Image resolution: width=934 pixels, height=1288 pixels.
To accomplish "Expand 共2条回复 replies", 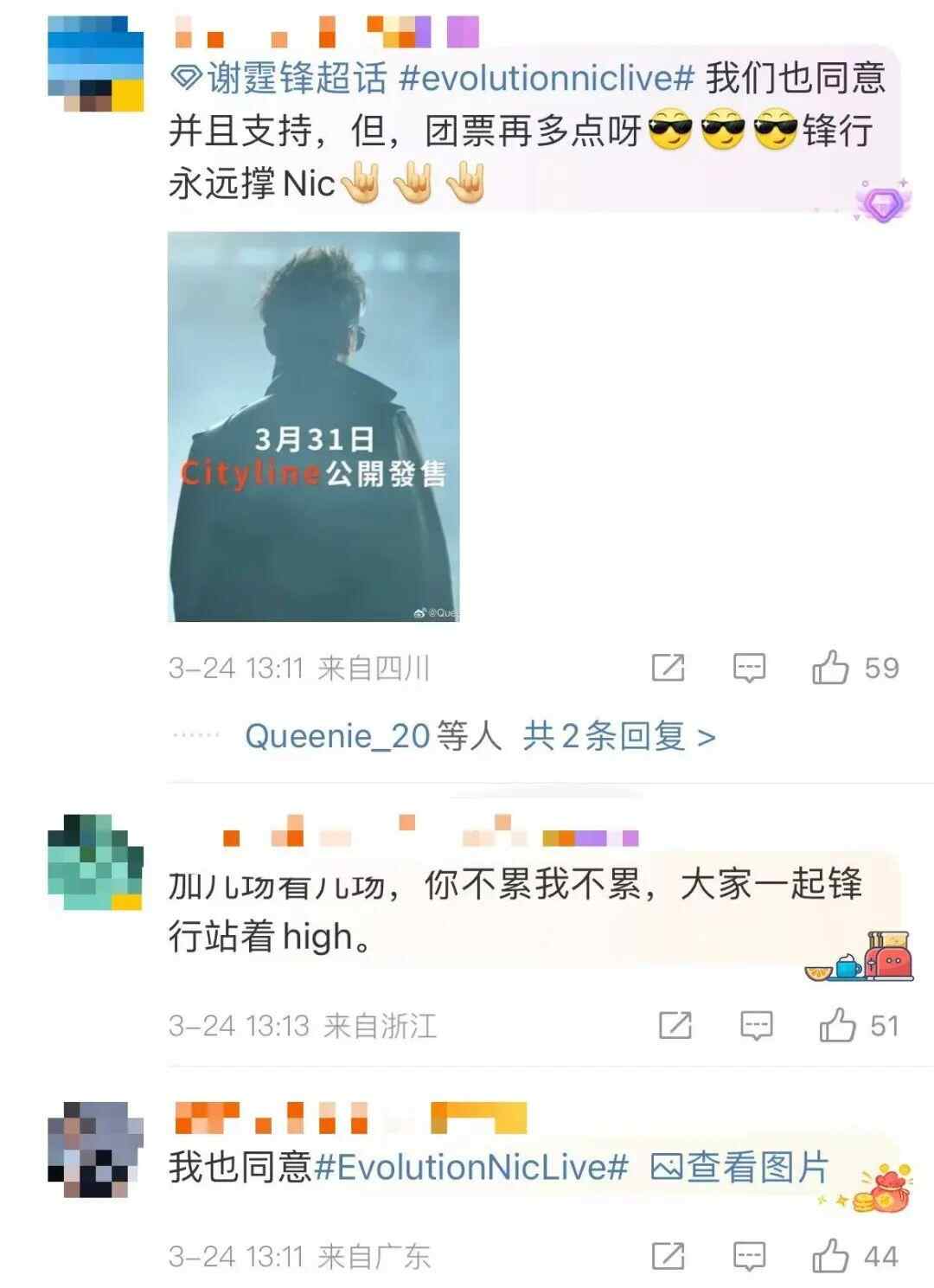I will click(618, 736).
